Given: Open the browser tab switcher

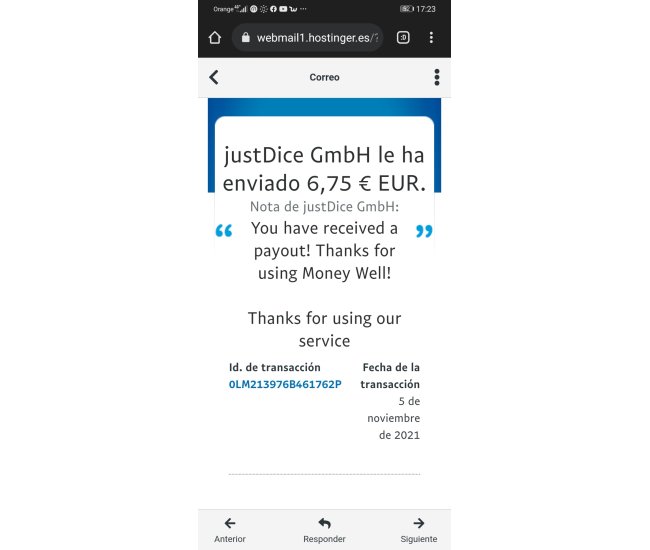Looking at the screenshot, I should pos(402,38).
